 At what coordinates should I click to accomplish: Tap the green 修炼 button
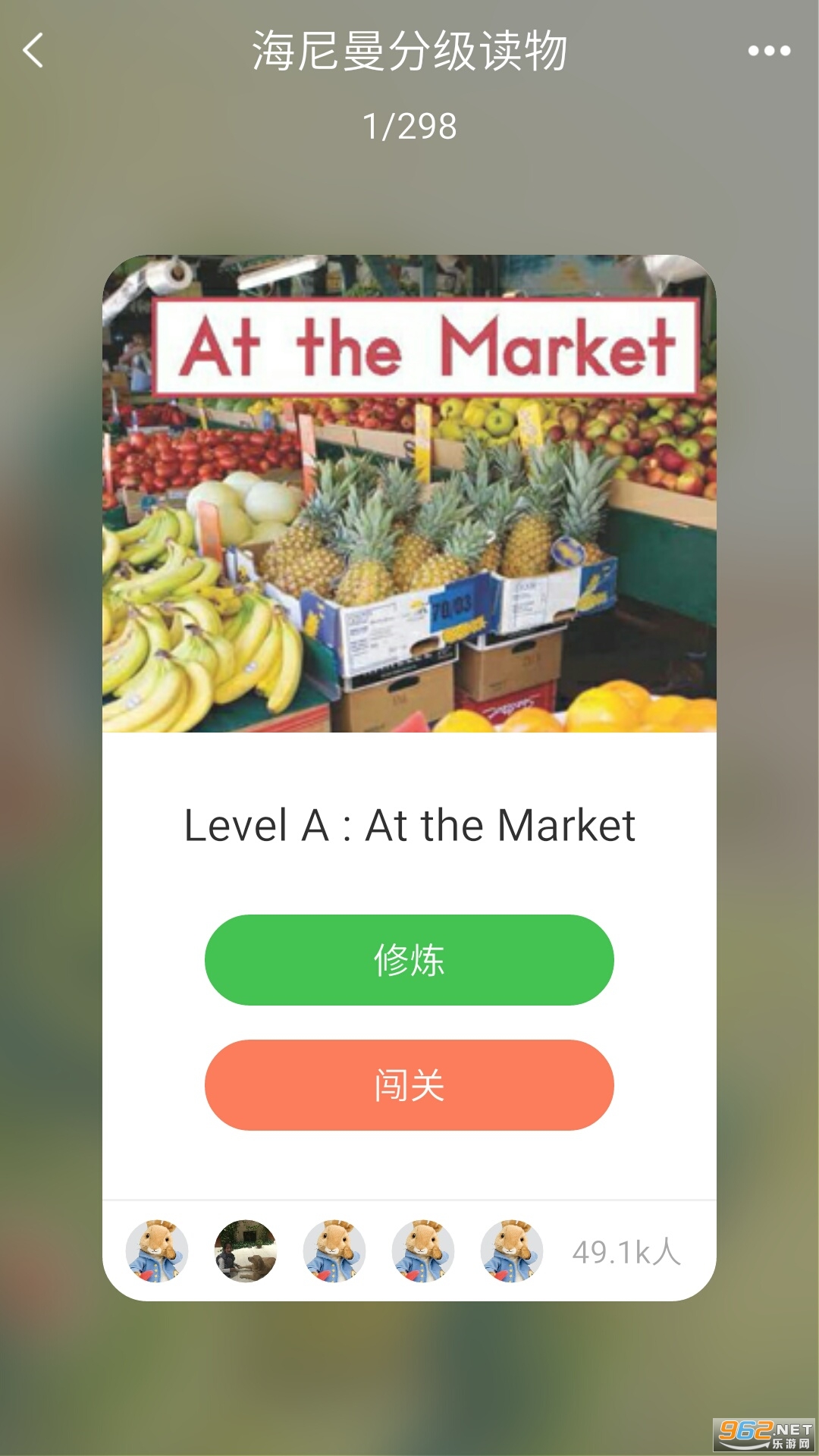click(409, 960)
